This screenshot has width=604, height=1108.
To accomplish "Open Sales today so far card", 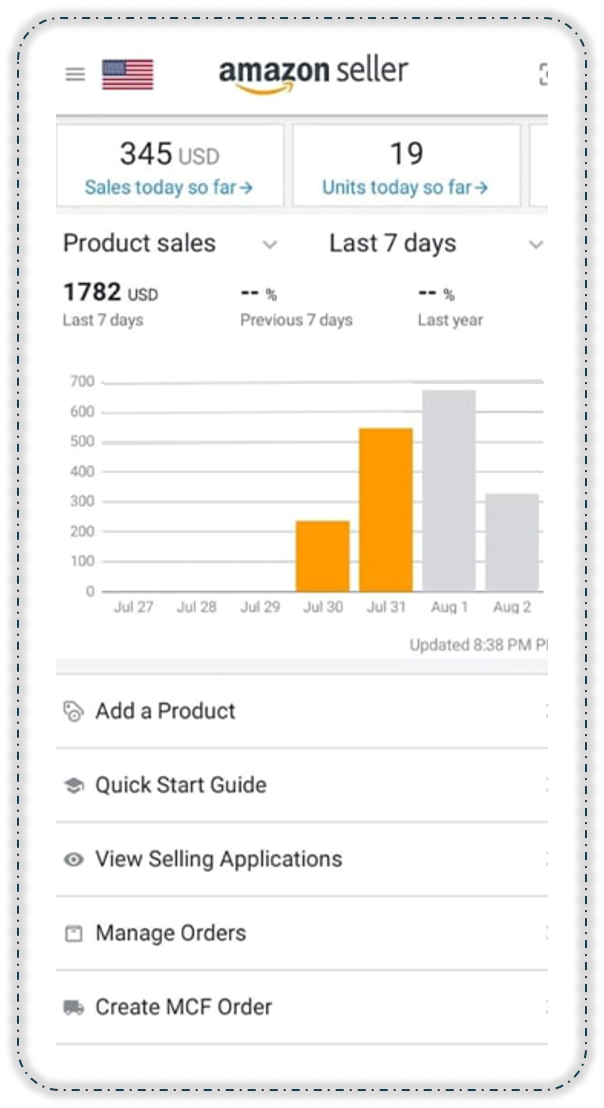I will 169,166.
